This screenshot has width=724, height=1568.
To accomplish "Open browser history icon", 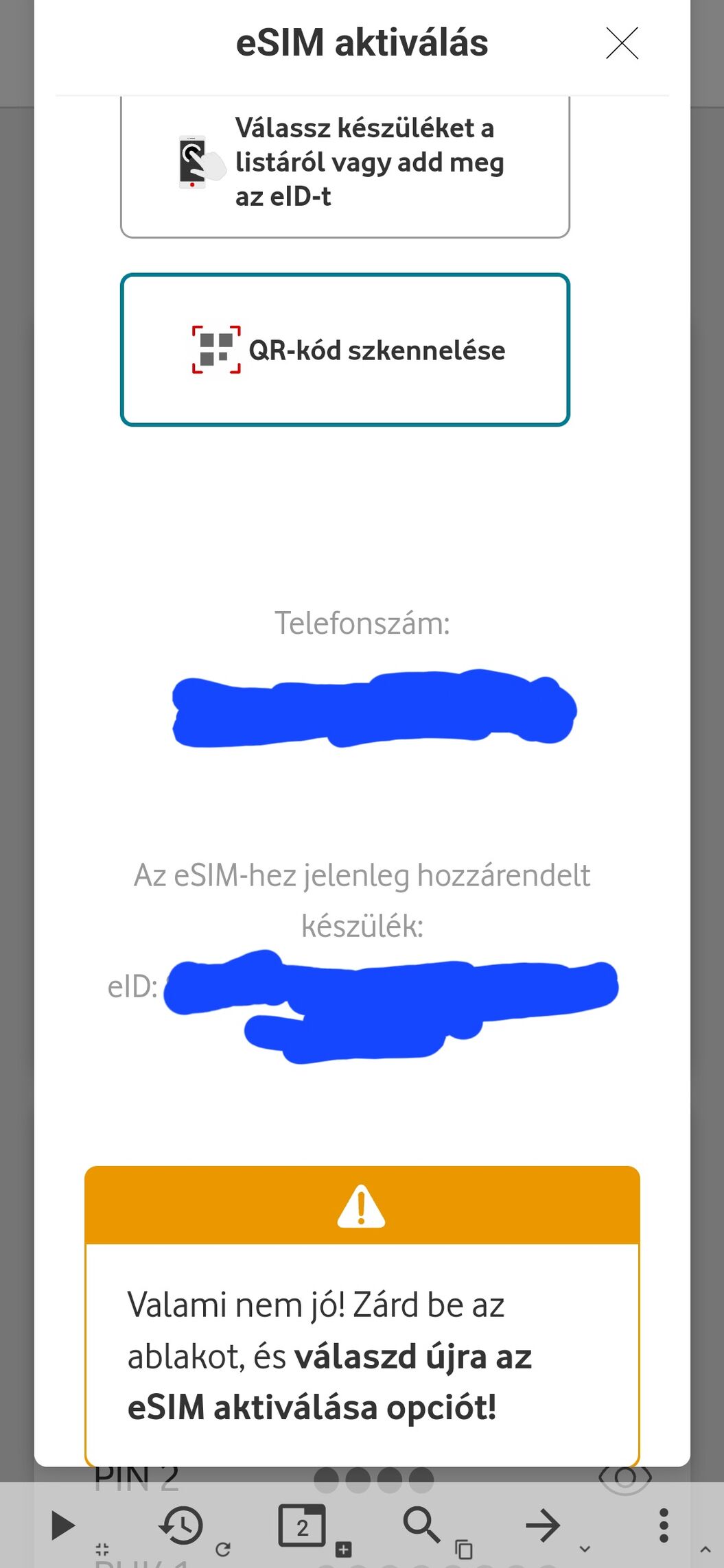I will 181,1525.
